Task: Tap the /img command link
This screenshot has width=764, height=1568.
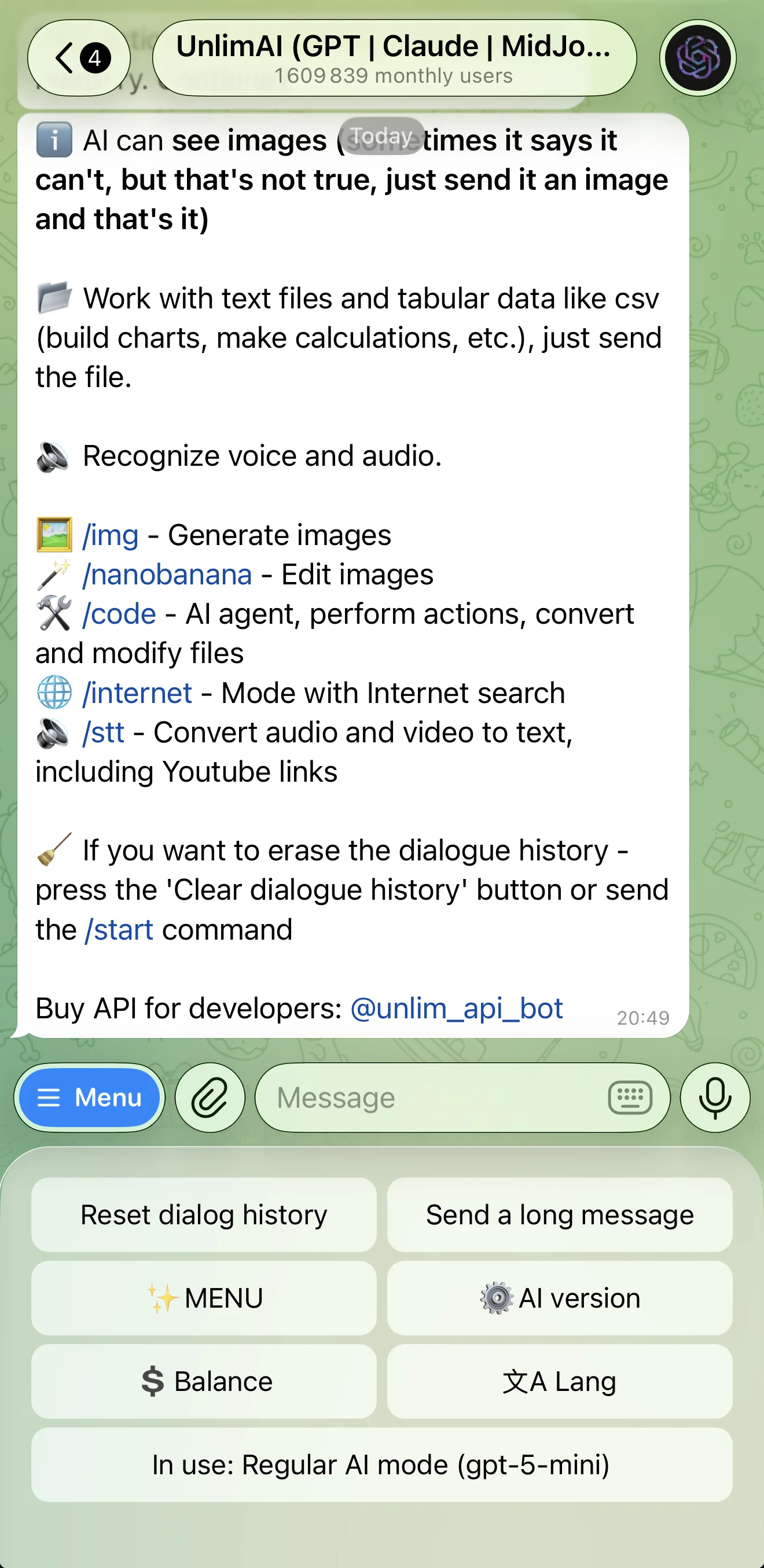Action: coord(111,535)
